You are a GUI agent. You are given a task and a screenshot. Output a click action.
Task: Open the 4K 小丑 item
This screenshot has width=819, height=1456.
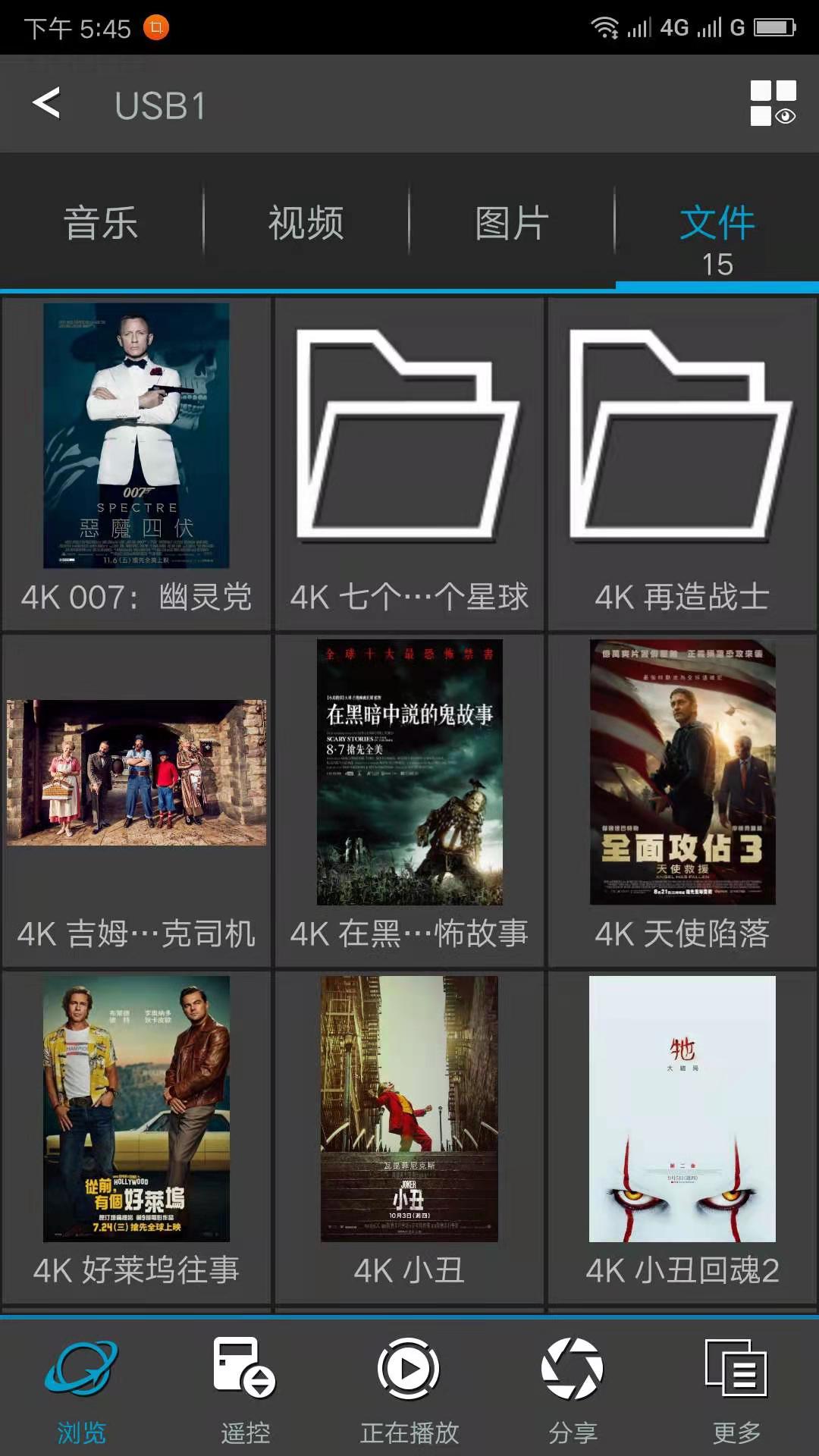click(409, 1136)
